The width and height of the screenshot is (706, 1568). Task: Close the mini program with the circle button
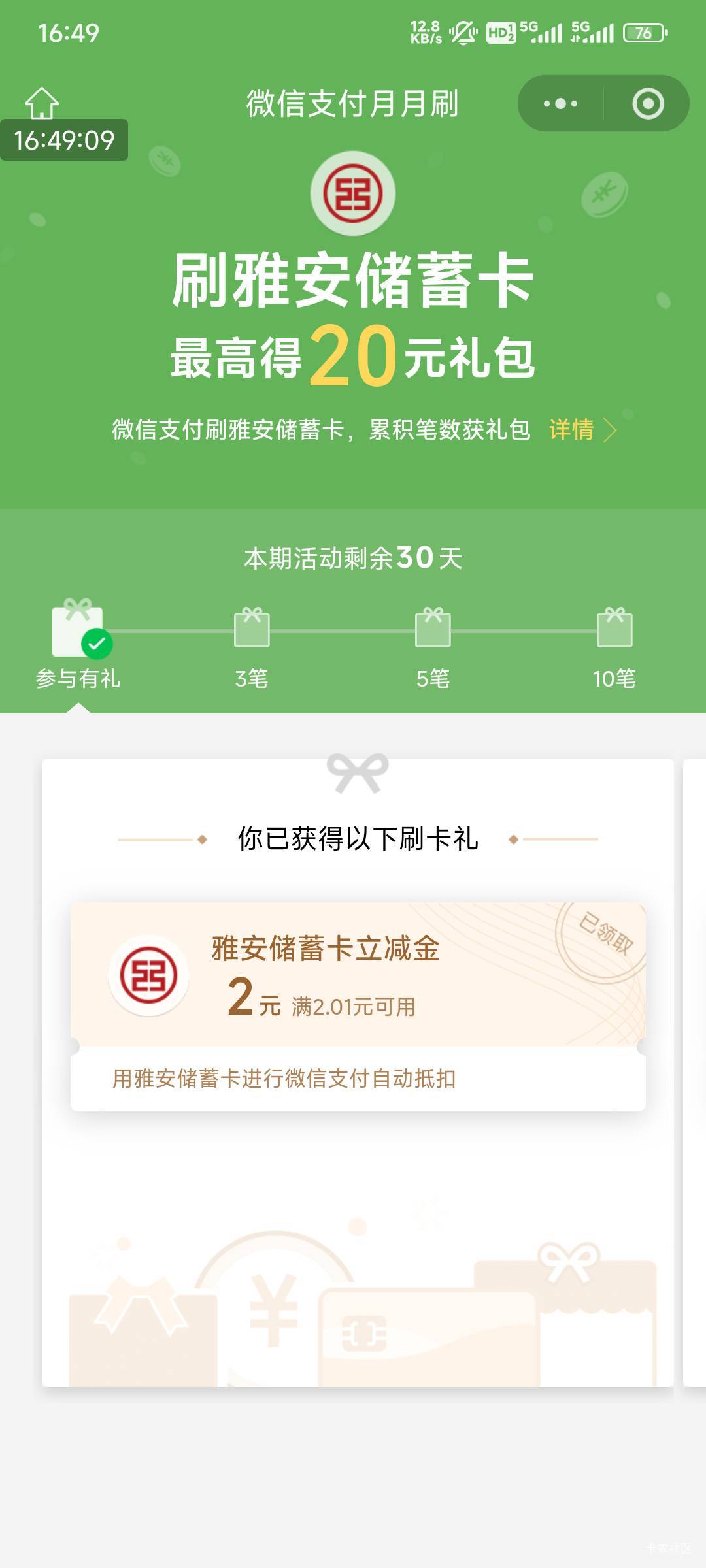[648, 103]
